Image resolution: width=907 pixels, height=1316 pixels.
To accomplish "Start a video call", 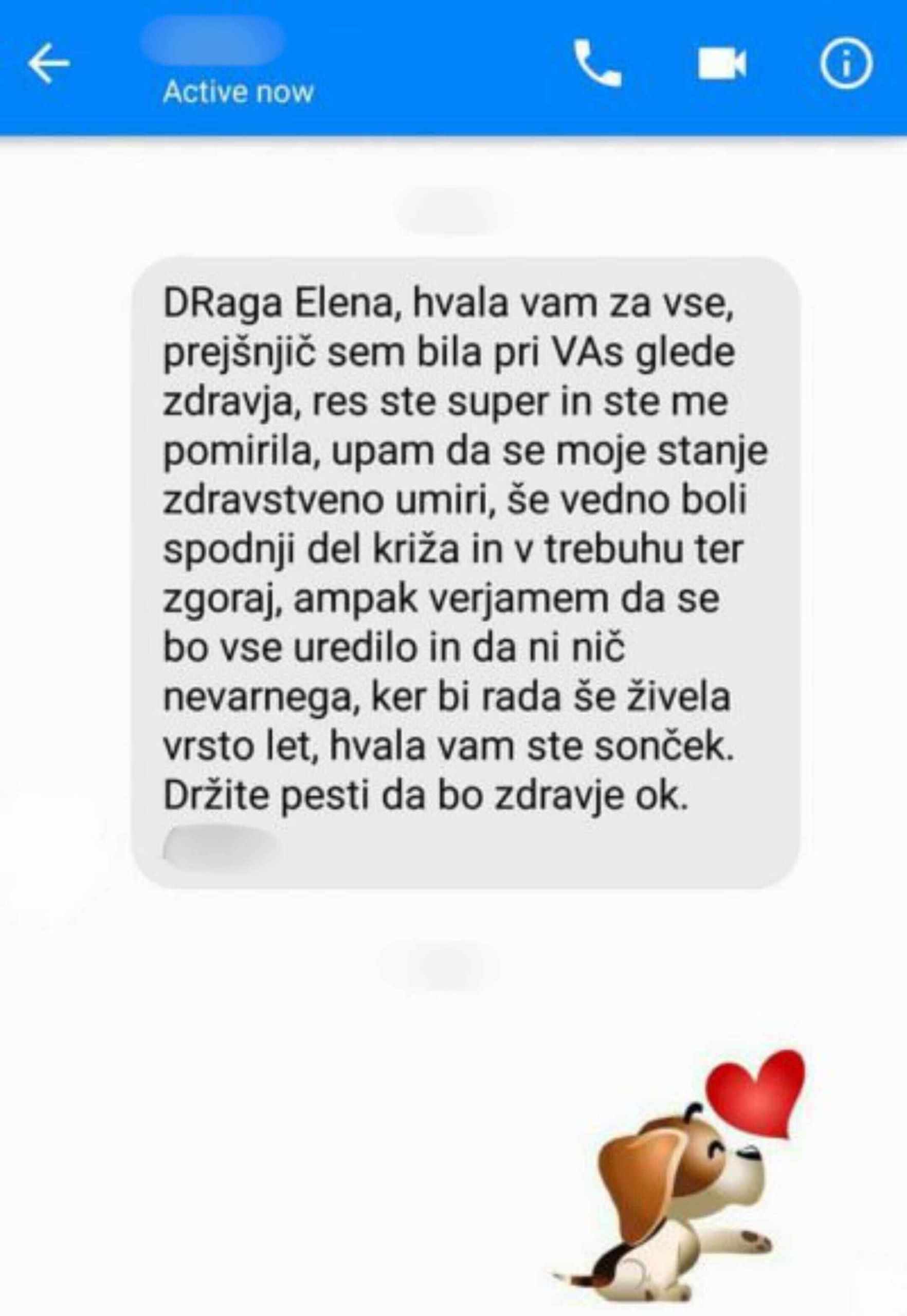I will [722, 64].
